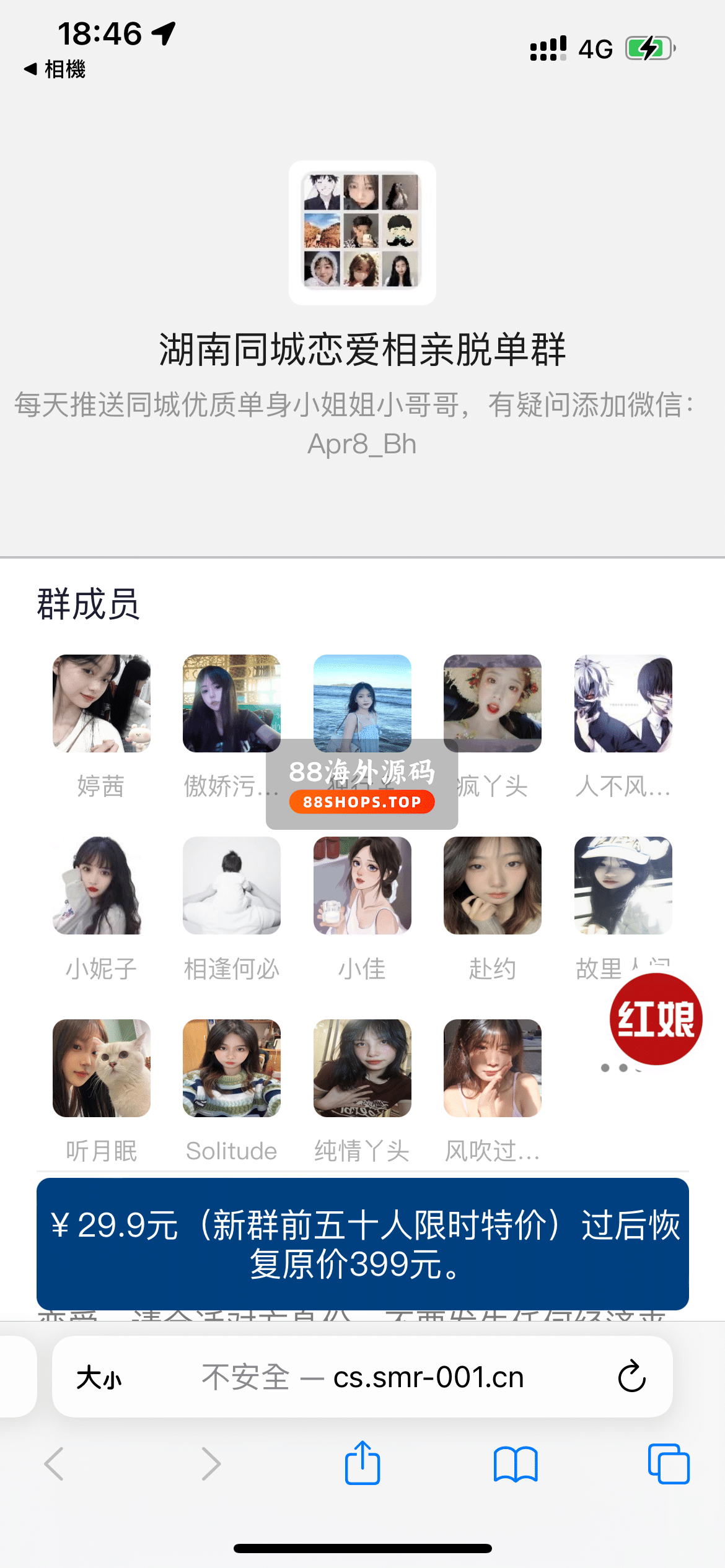The image size is (725, 1568).
Task: Show all open Safari tabs
Action: point(668,1463)
